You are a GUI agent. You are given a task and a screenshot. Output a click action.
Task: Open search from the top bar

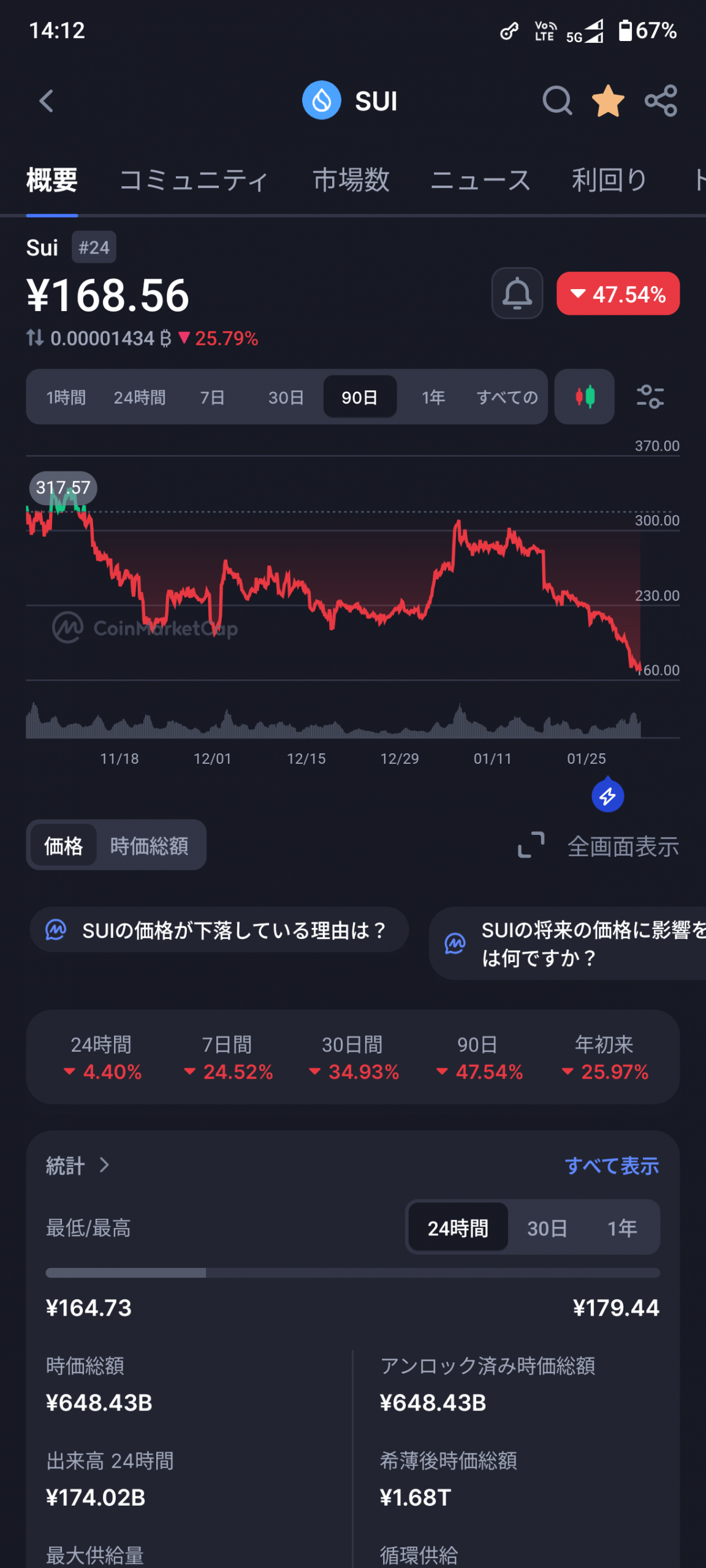556,101
